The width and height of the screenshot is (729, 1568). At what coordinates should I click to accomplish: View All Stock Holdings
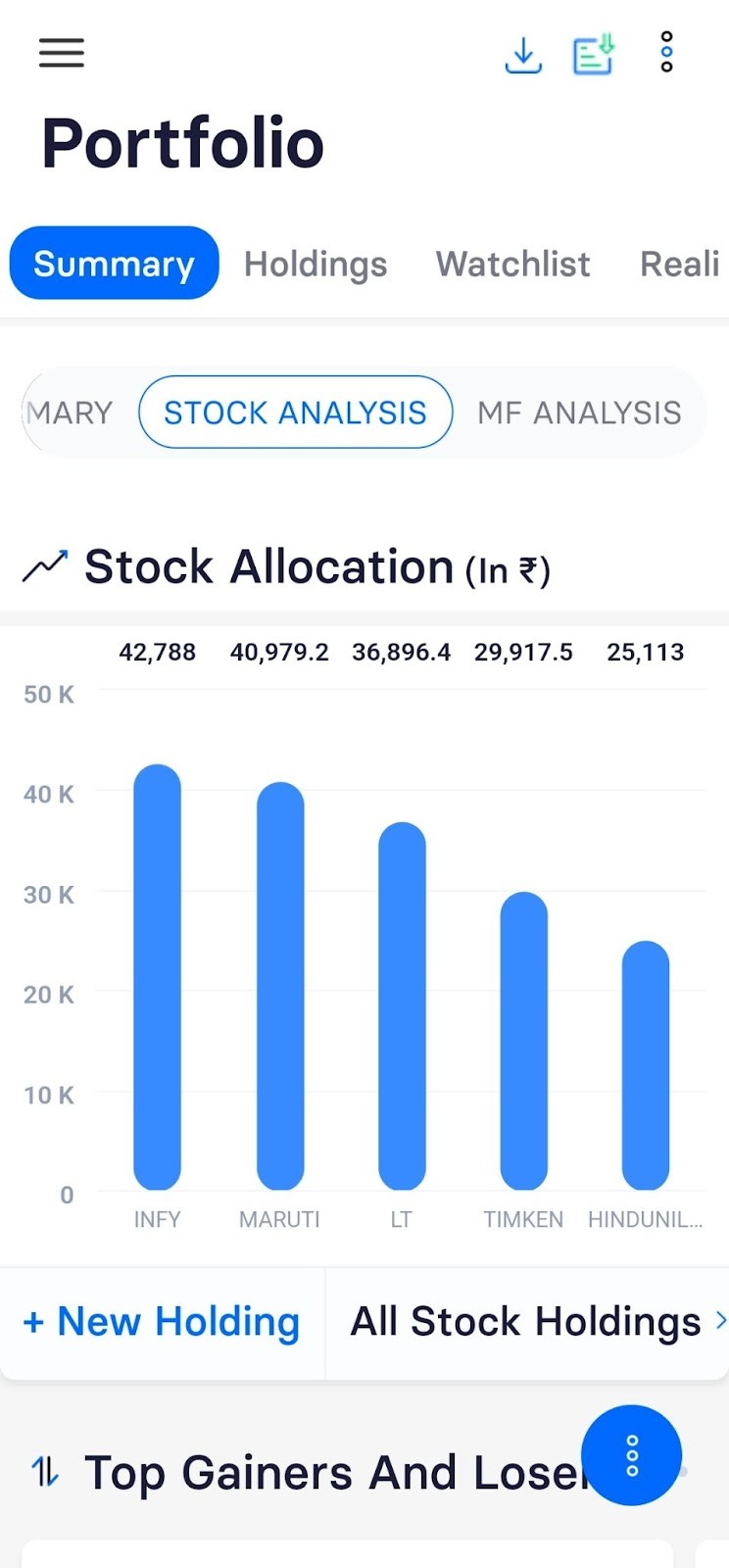pos(527,1322)
